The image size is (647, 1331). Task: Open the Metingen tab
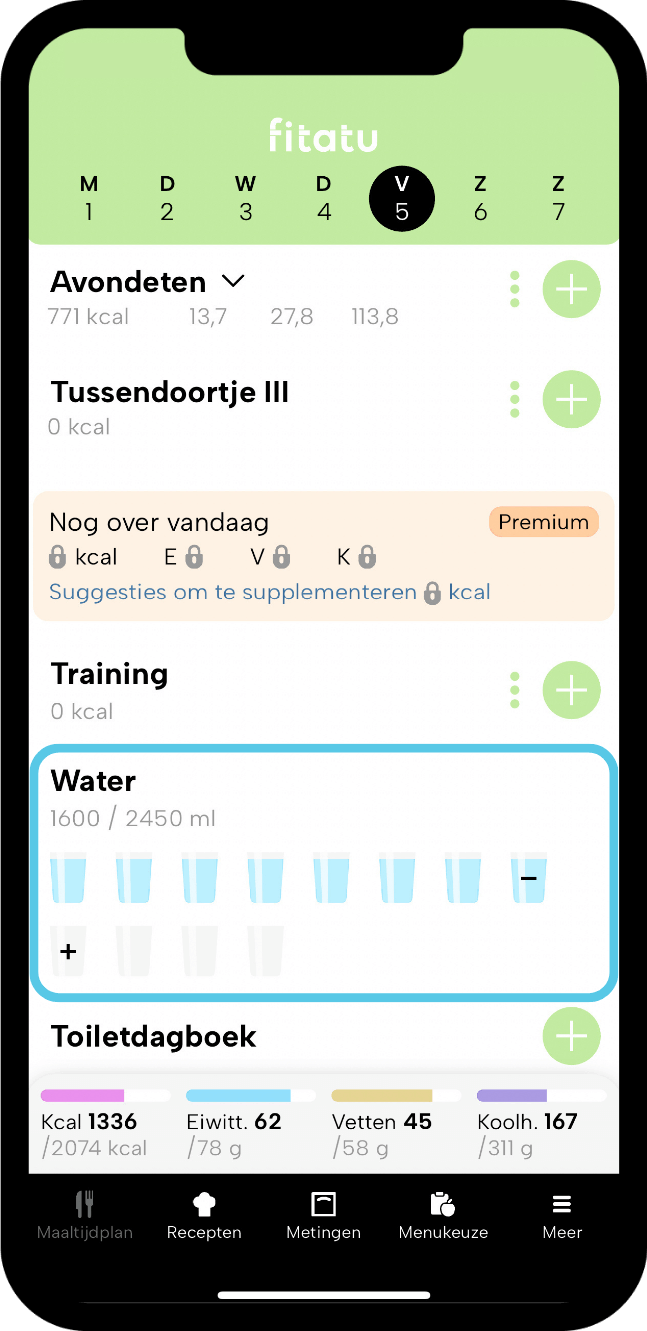[x=323, y=1215]
